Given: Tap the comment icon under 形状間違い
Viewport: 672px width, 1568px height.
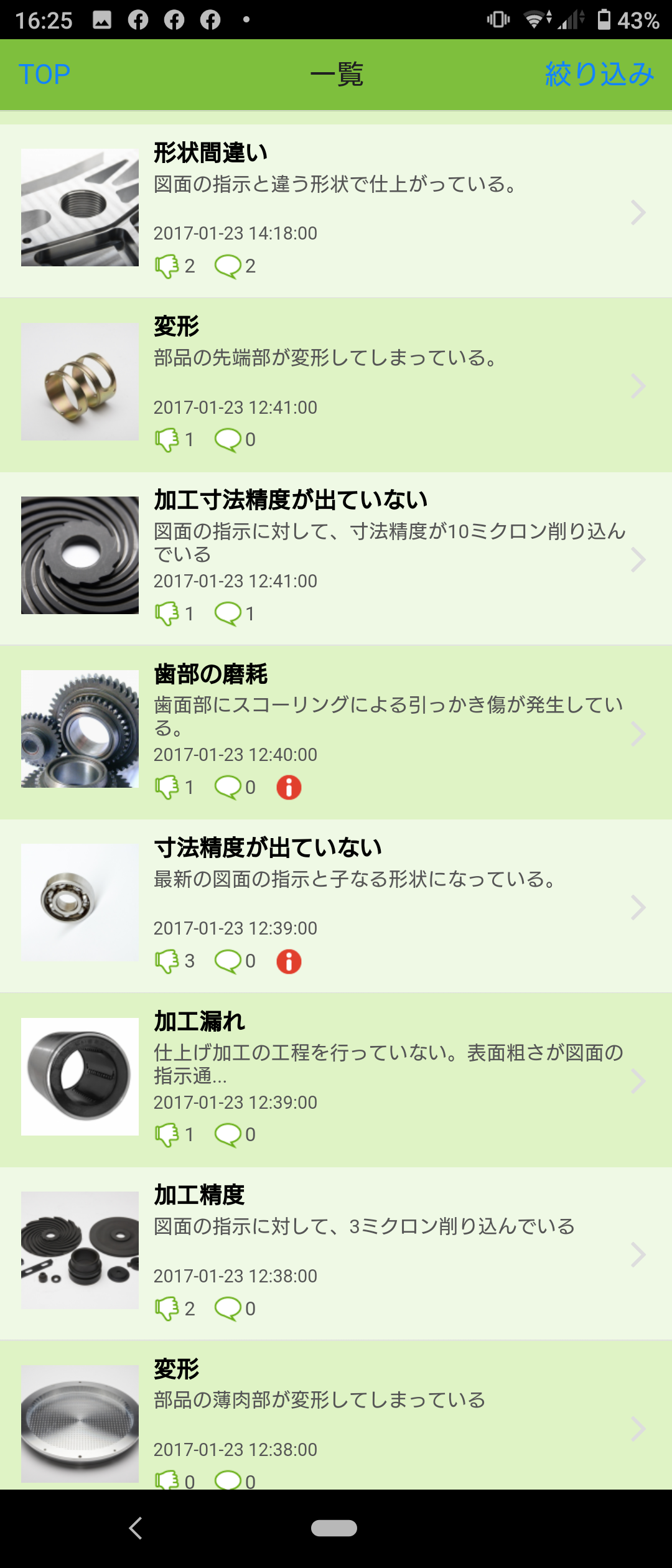Looking at the screenshot, I should coord(228,266).
